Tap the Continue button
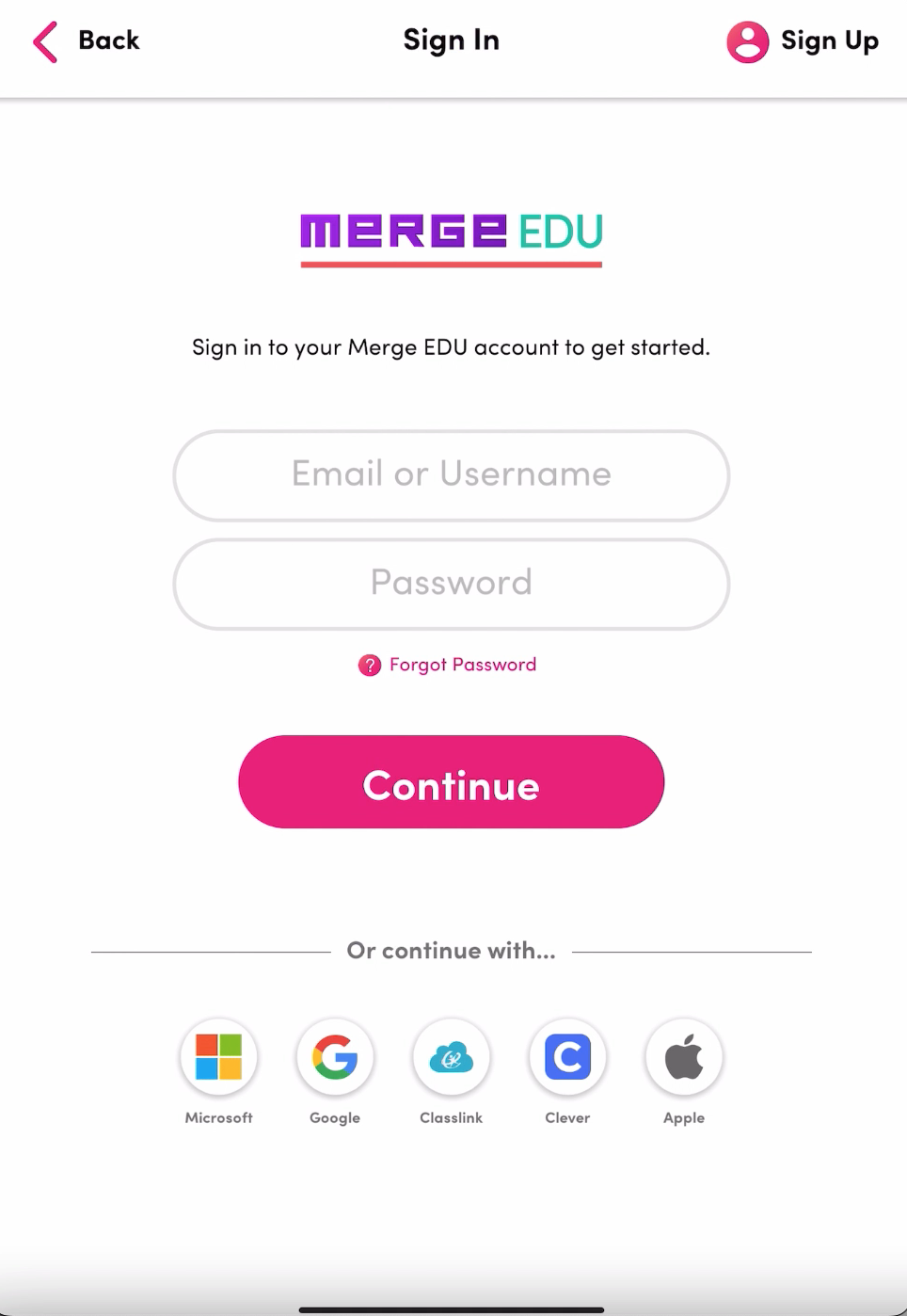This screenshot has height=1316, width=907. pos(452,782)
